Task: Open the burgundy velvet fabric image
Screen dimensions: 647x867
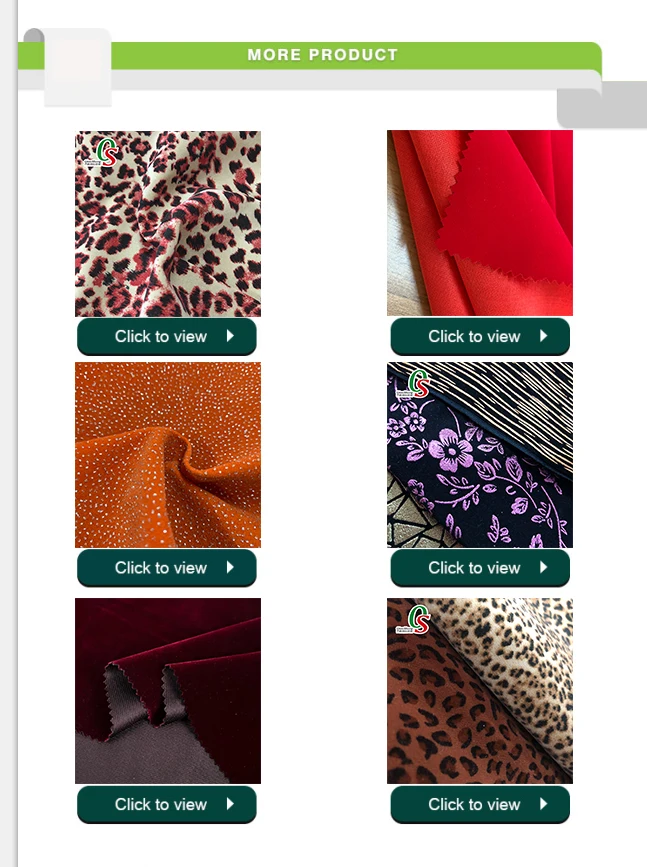Action: 168,691
